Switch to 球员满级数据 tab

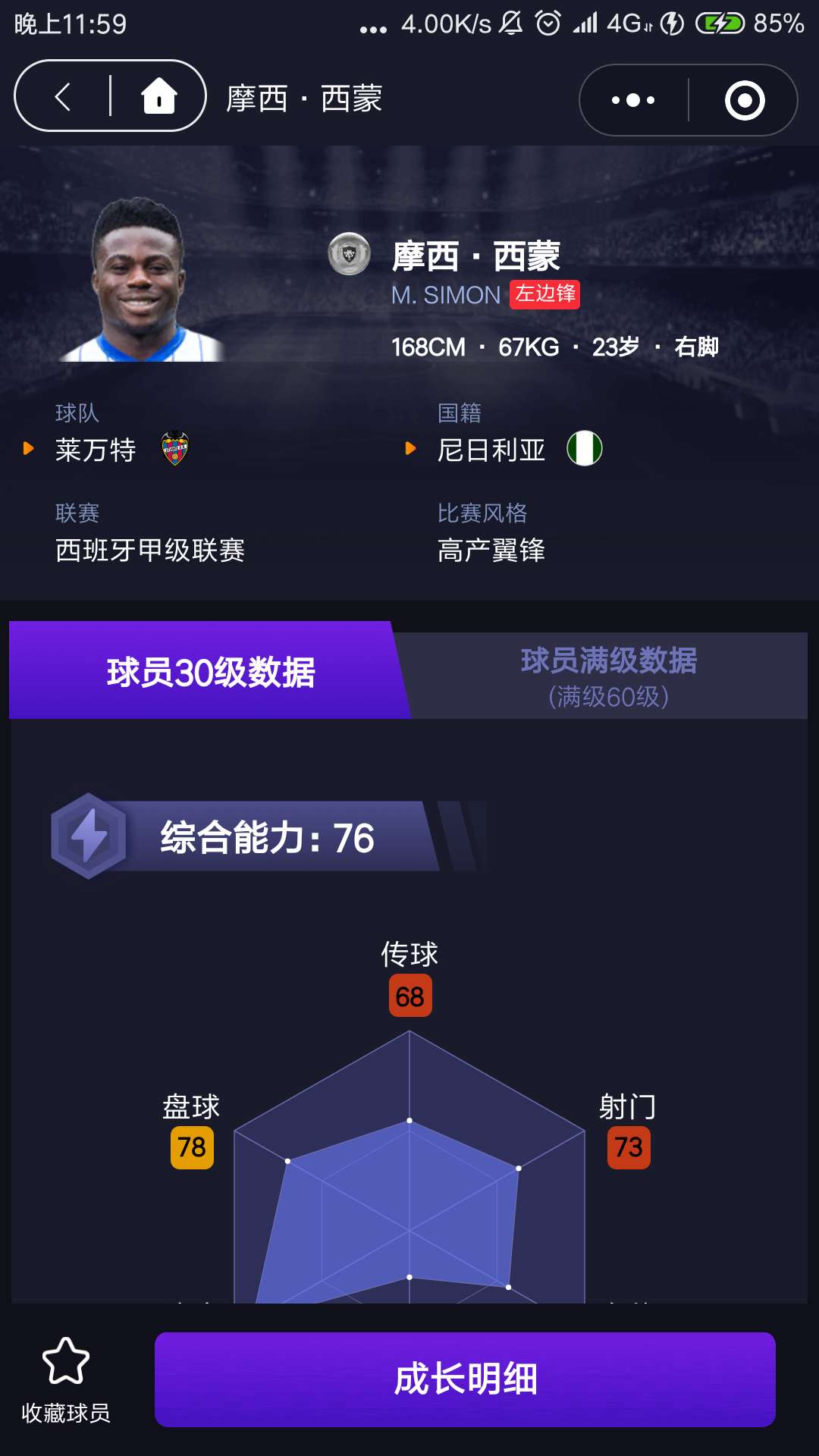pyautogui.click(x=608, y=676)
